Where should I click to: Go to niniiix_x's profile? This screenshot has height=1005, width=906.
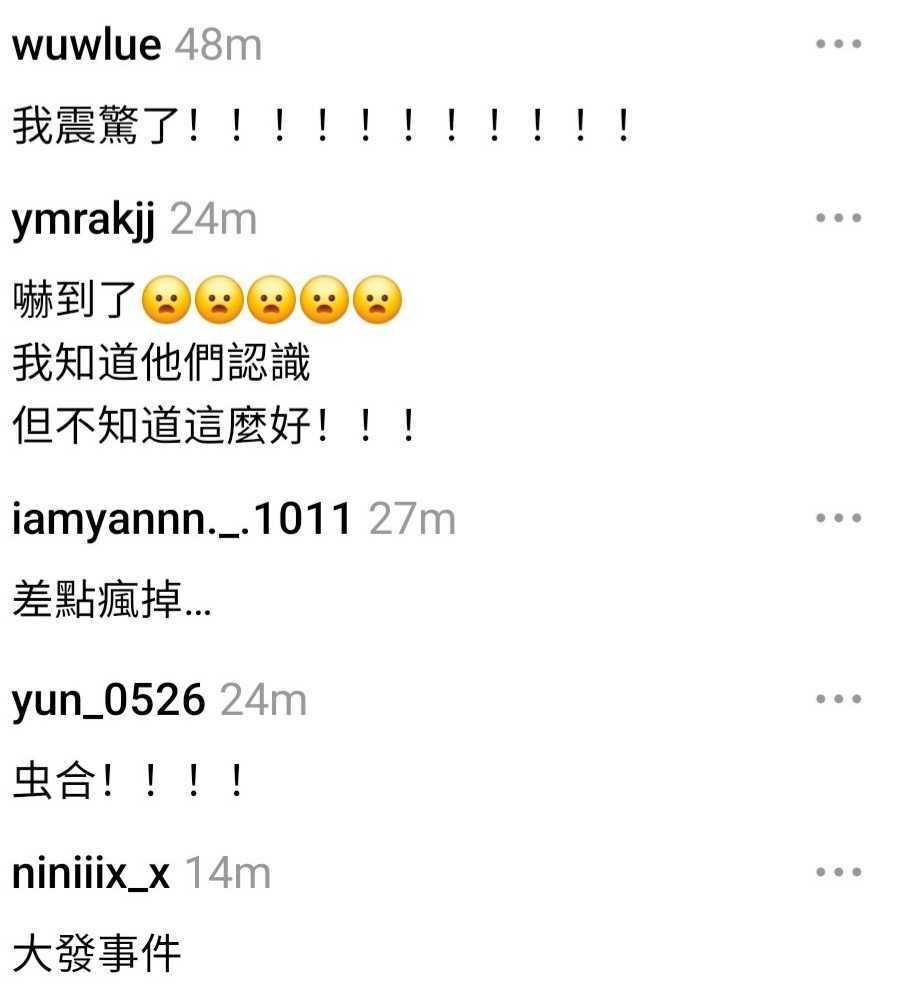tap(91, 874)
